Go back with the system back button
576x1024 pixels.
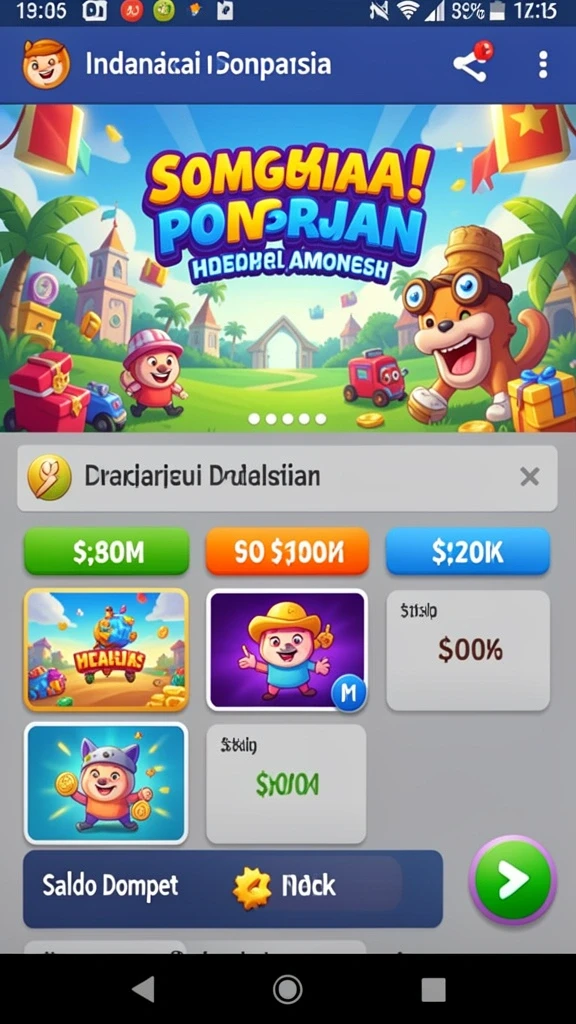(143, 989)
